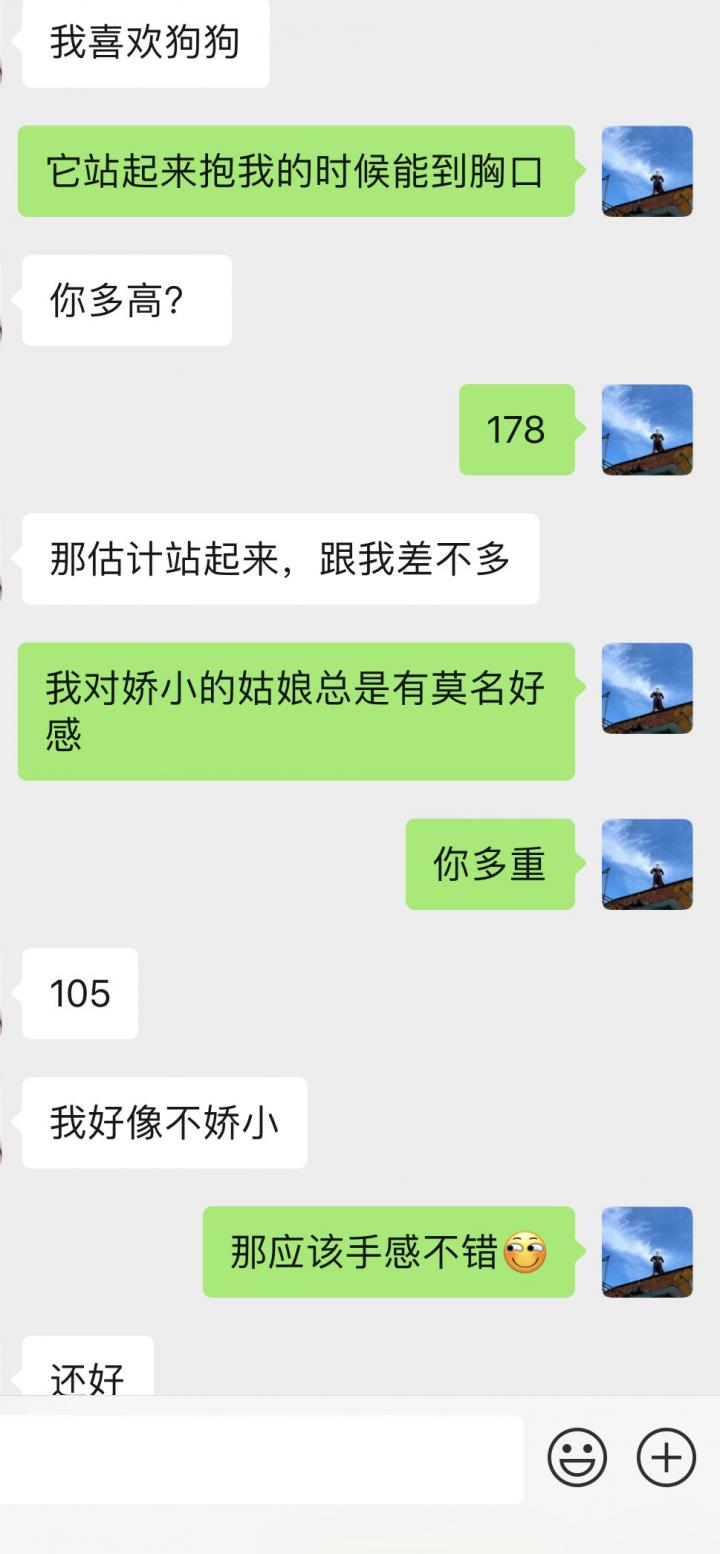Open your profile via avatar beside 你多重
This screenshot has height=1554, width=720.
point(647,866)
